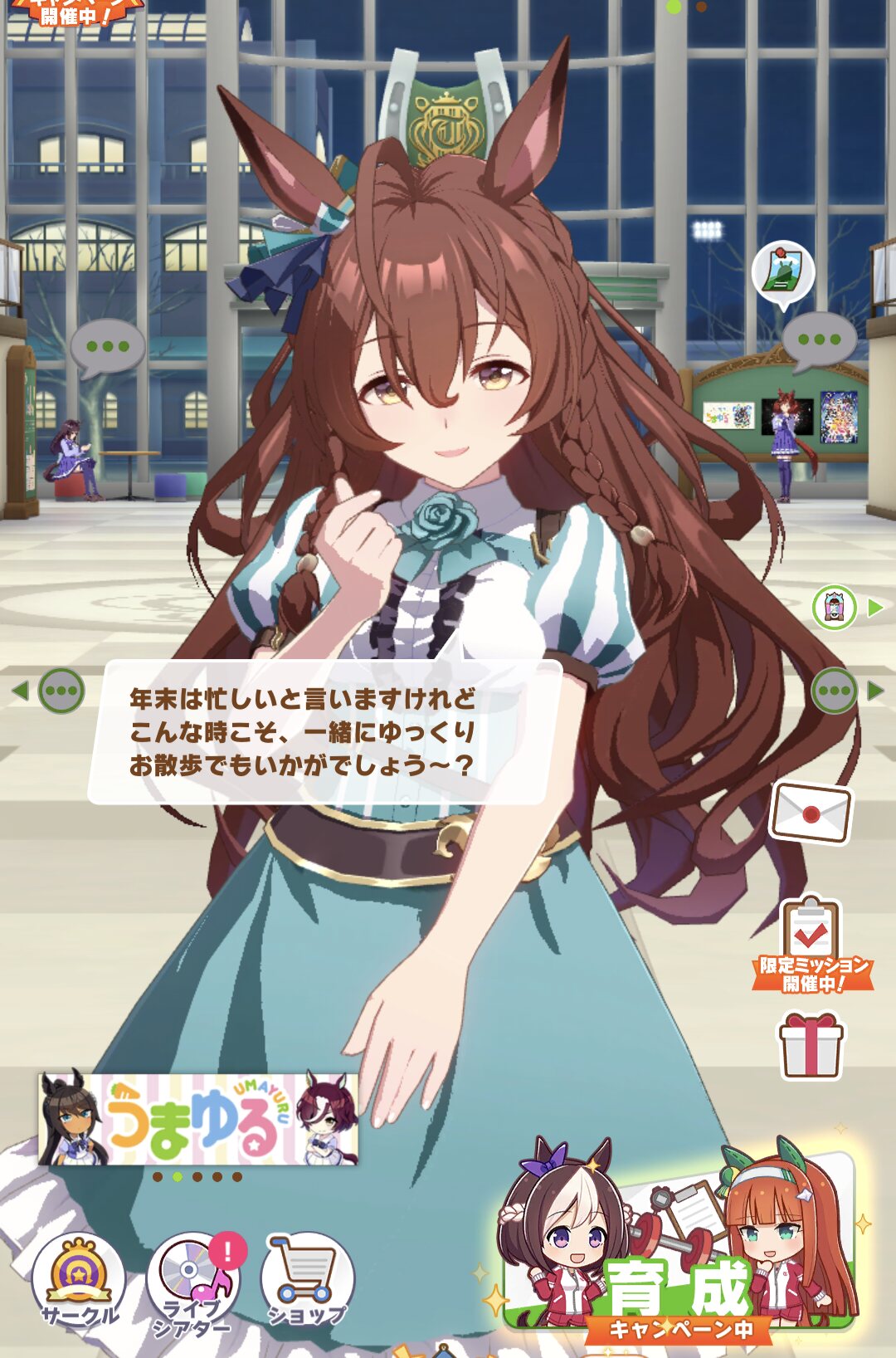Screen dimensions: 896x1358
Task: Open the ショップ (Shop)
Action: [x=307, y=1279]
